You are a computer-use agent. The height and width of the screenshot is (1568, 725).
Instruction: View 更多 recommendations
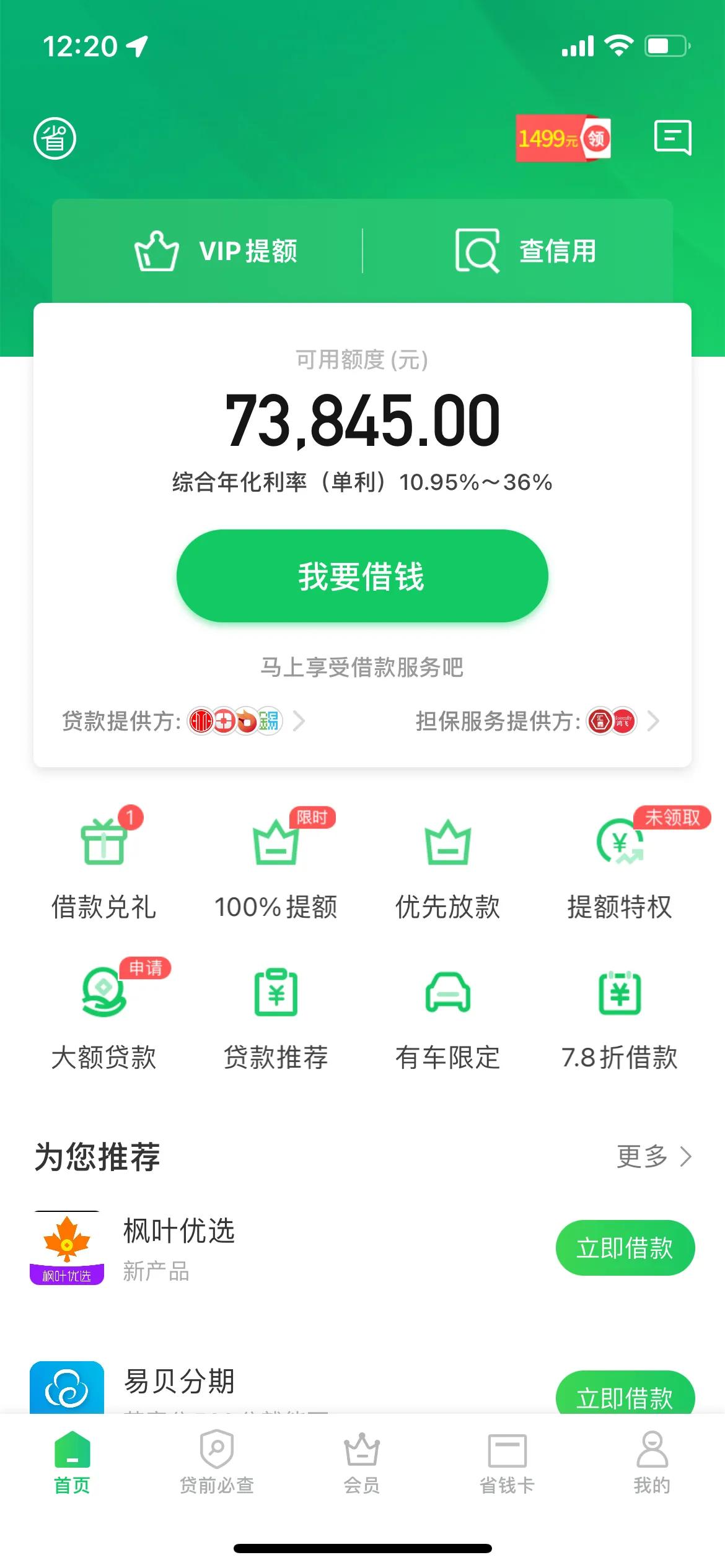coord(654,1156)
